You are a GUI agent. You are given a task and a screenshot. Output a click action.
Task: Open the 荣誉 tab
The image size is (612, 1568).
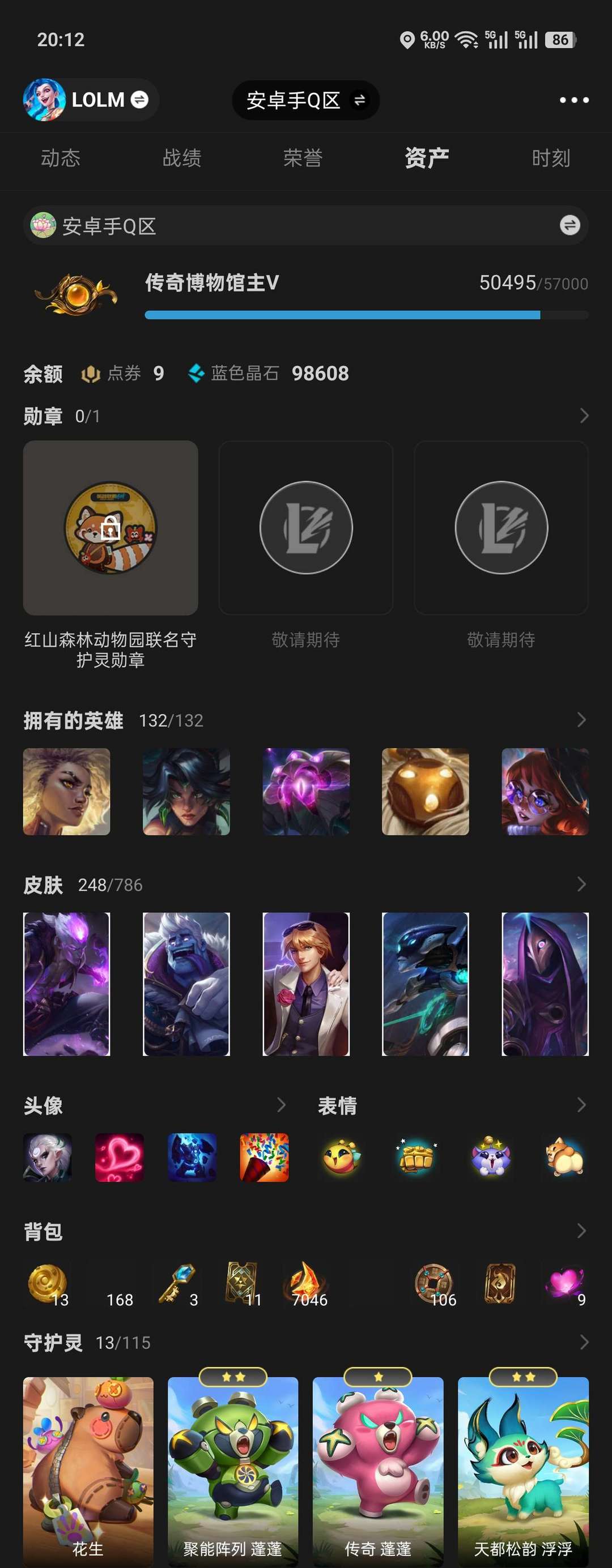[x=305, y=157]
